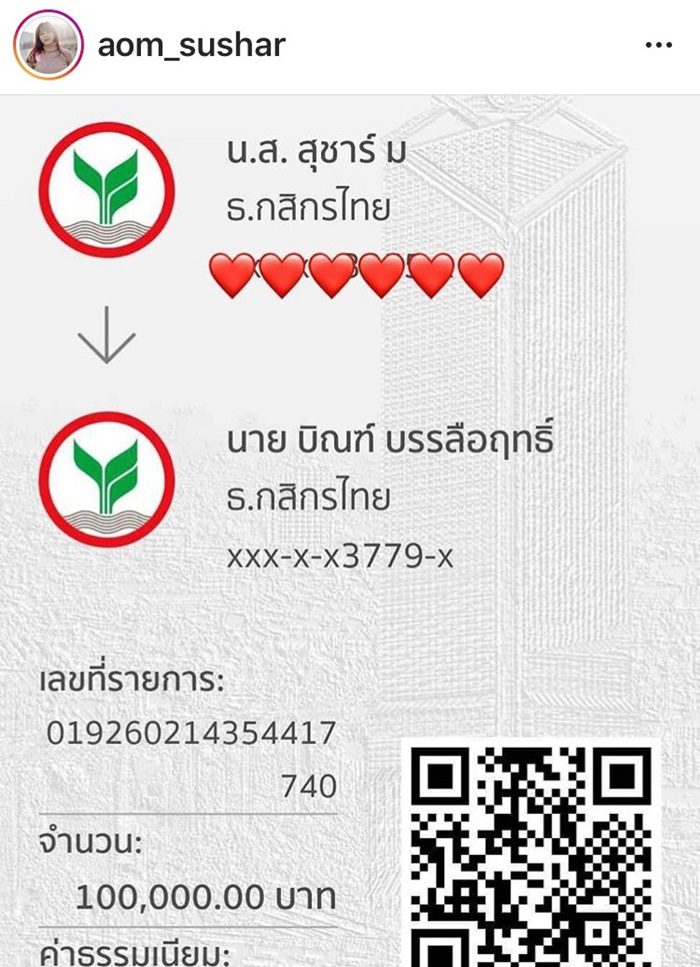The image size is (700, 967).
Task: Open the post's three-dot overflow menu
Action: [658, 46]
